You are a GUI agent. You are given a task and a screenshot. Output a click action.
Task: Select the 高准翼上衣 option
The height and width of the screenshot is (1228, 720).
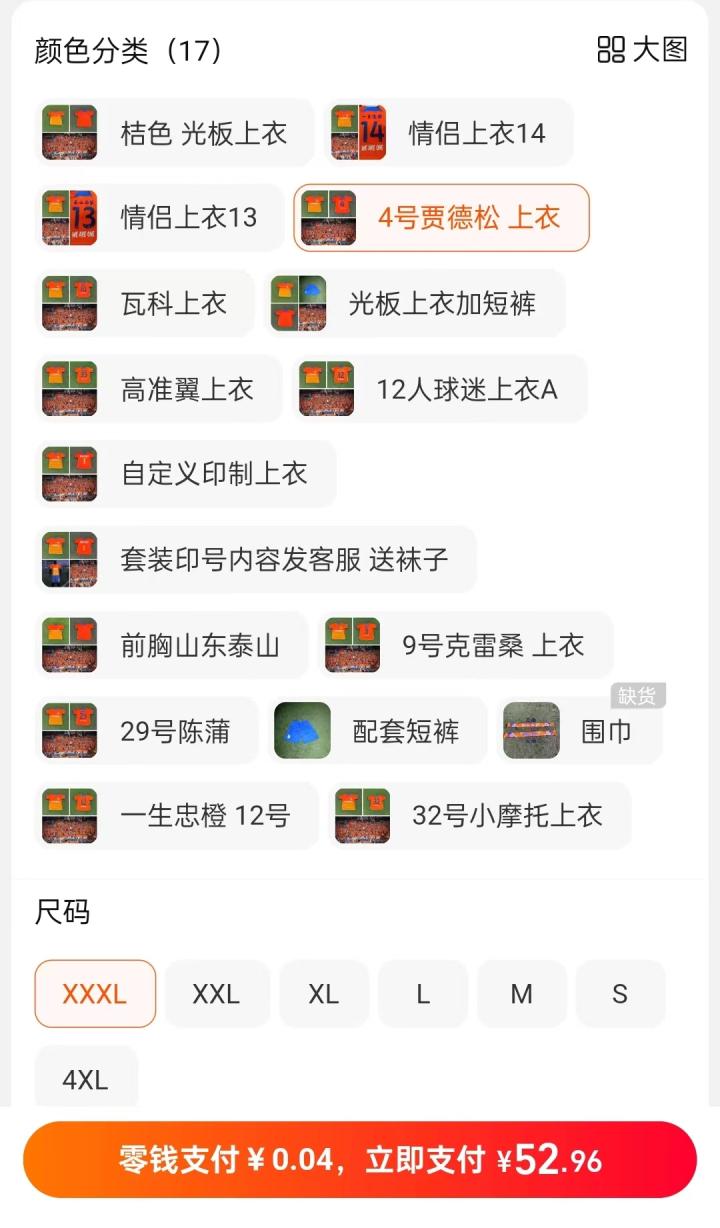(159, 389)
